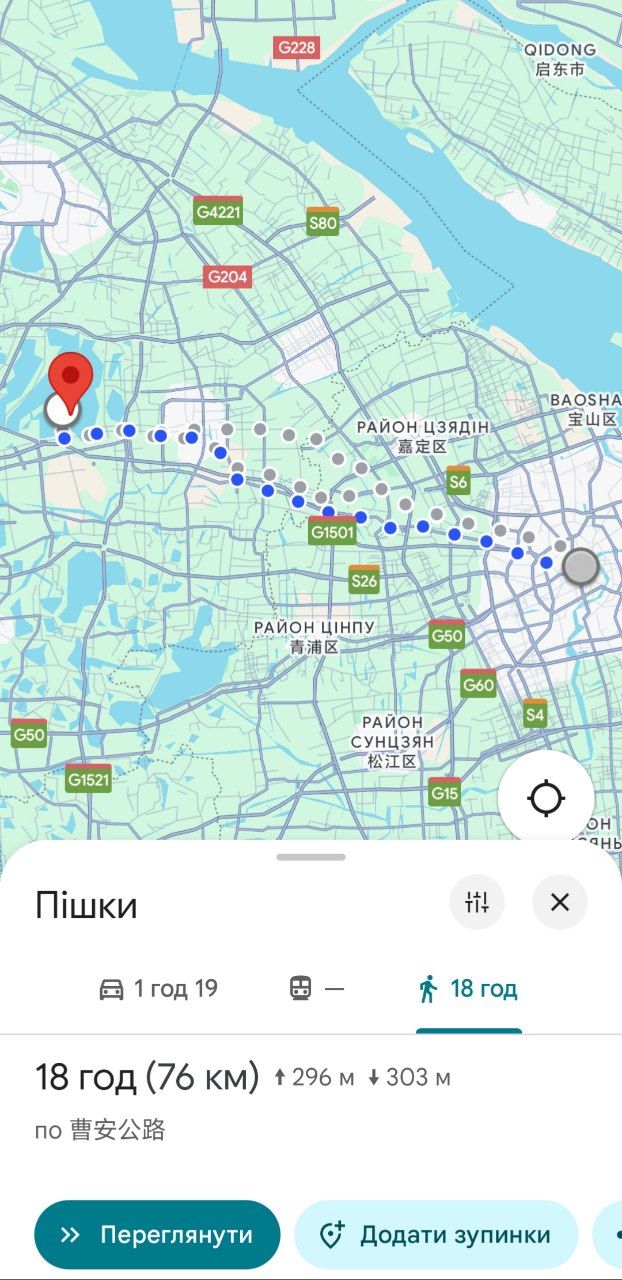Open the 18 год (76 км) route details

pyautogui.click(x=147, y=1077)
